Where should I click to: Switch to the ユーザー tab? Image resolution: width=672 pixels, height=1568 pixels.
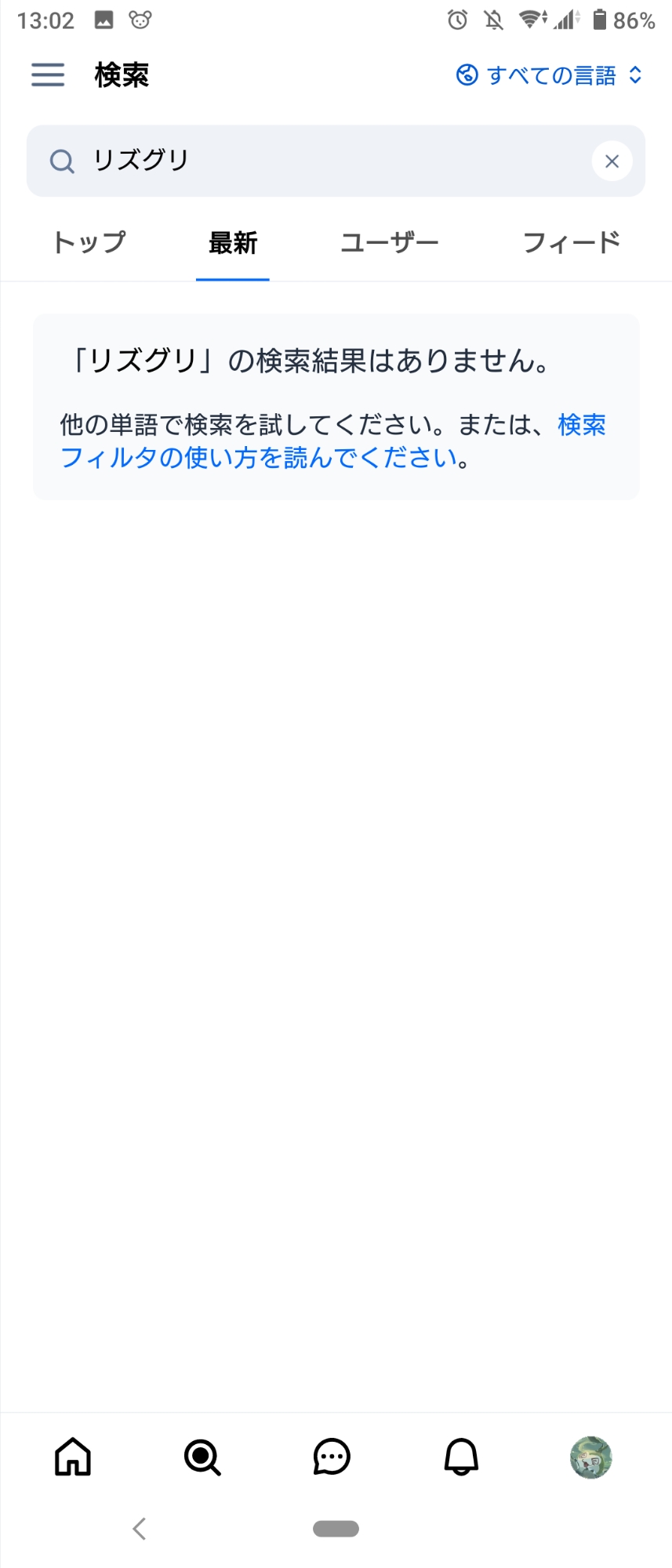(x=389, y=243)
